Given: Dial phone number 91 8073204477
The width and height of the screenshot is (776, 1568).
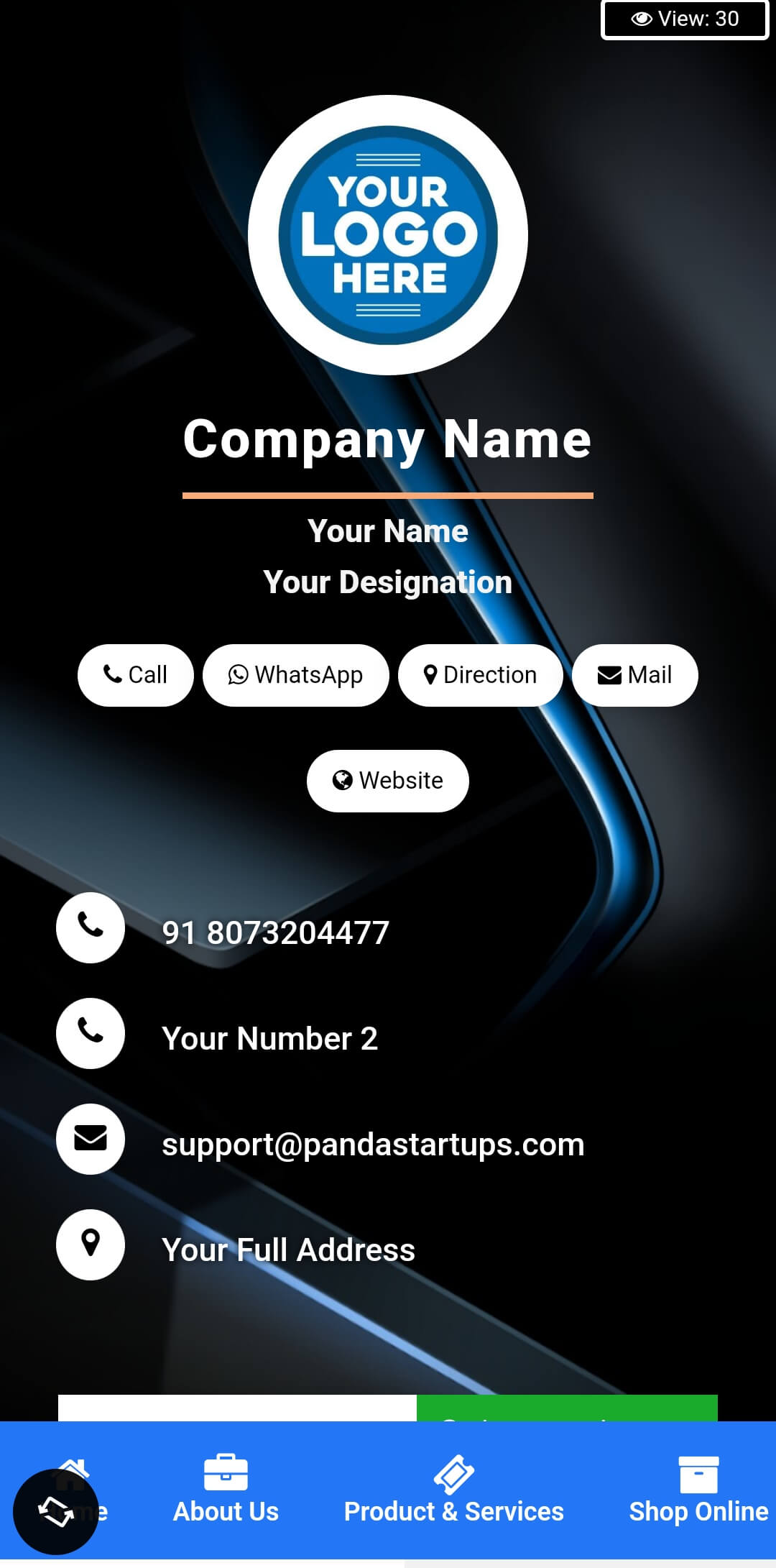Looking at the screenshot, I should [275, 932].
